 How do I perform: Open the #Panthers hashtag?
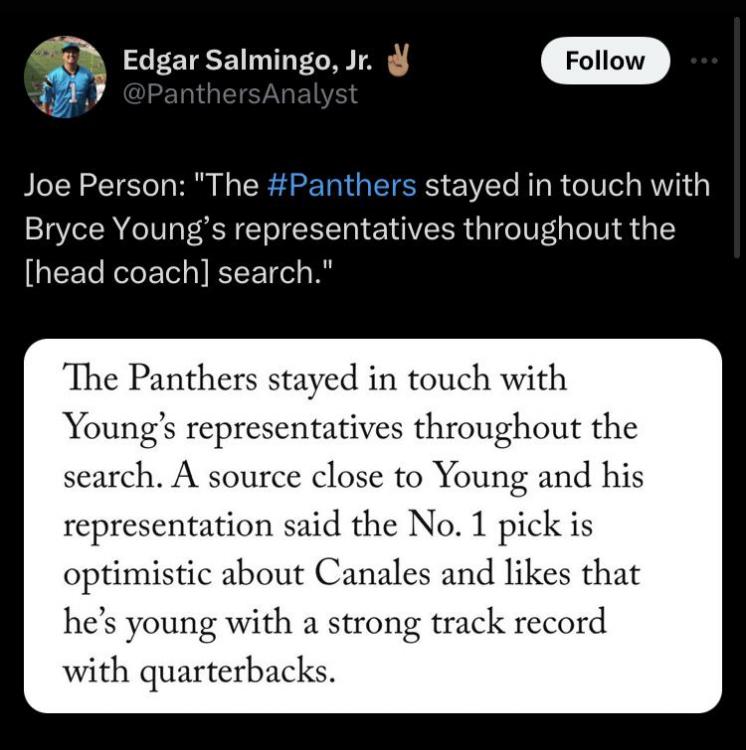tap(343, 186)
